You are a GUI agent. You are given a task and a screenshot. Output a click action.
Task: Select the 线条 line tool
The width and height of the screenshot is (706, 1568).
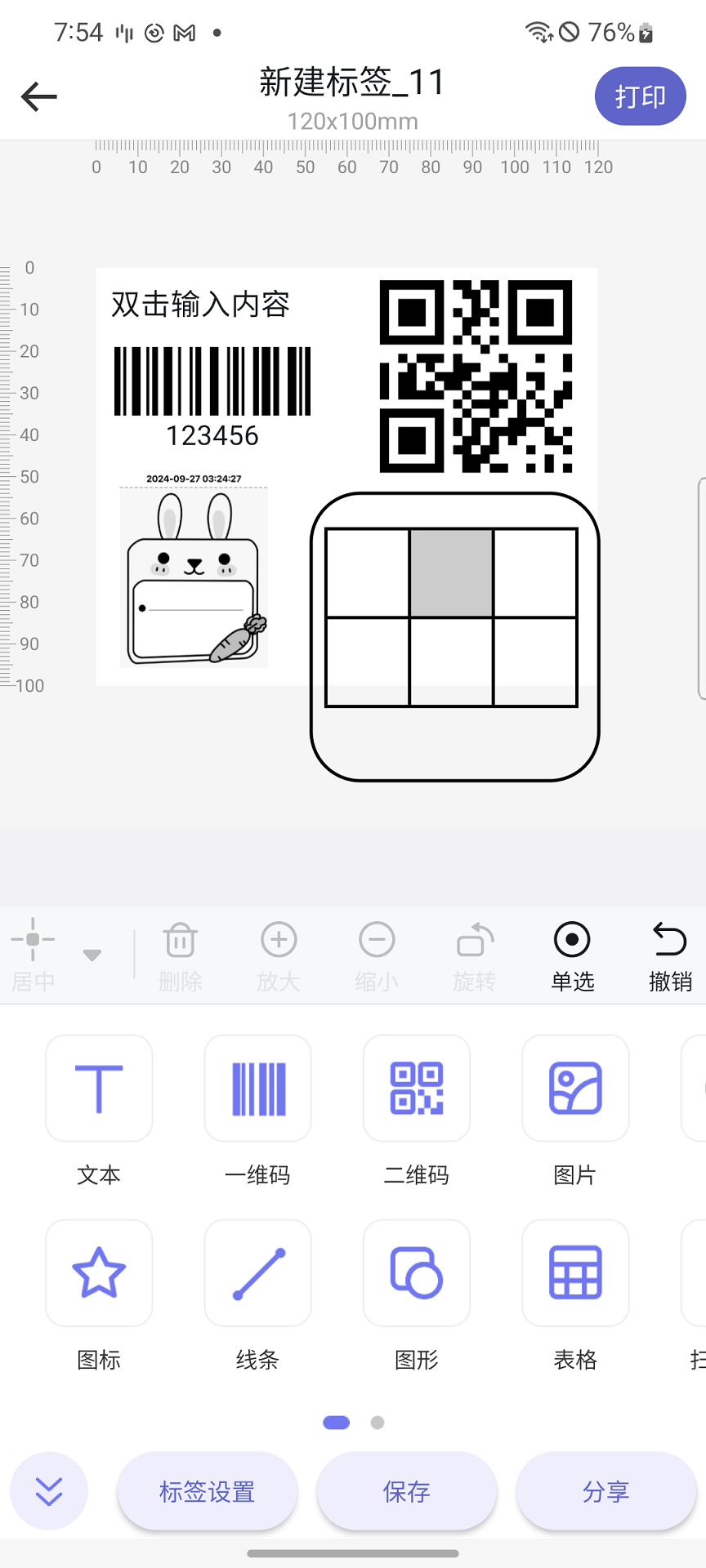tap(257, 1273)
